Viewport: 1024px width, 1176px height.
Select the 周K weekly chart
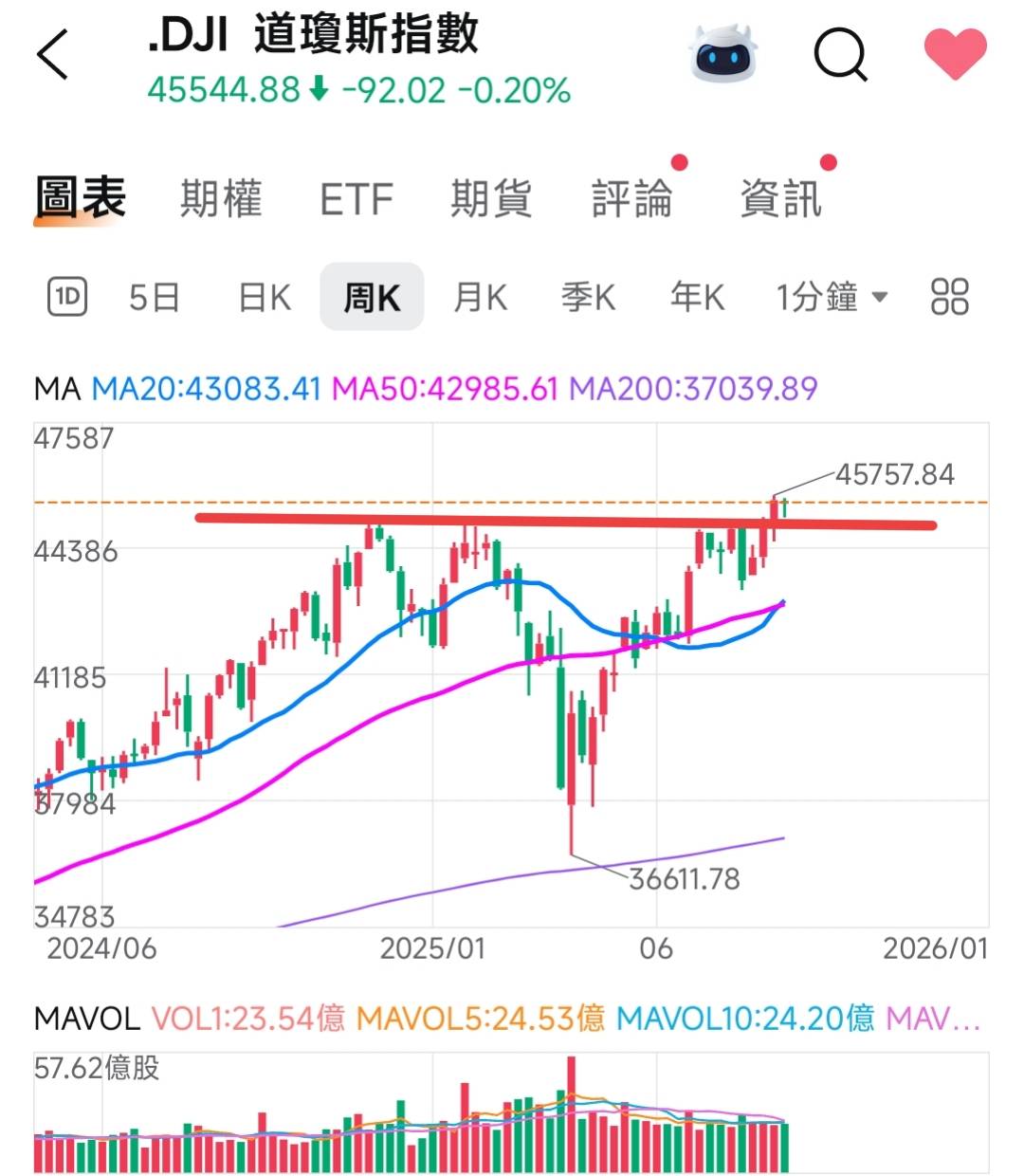pos(372,298)
